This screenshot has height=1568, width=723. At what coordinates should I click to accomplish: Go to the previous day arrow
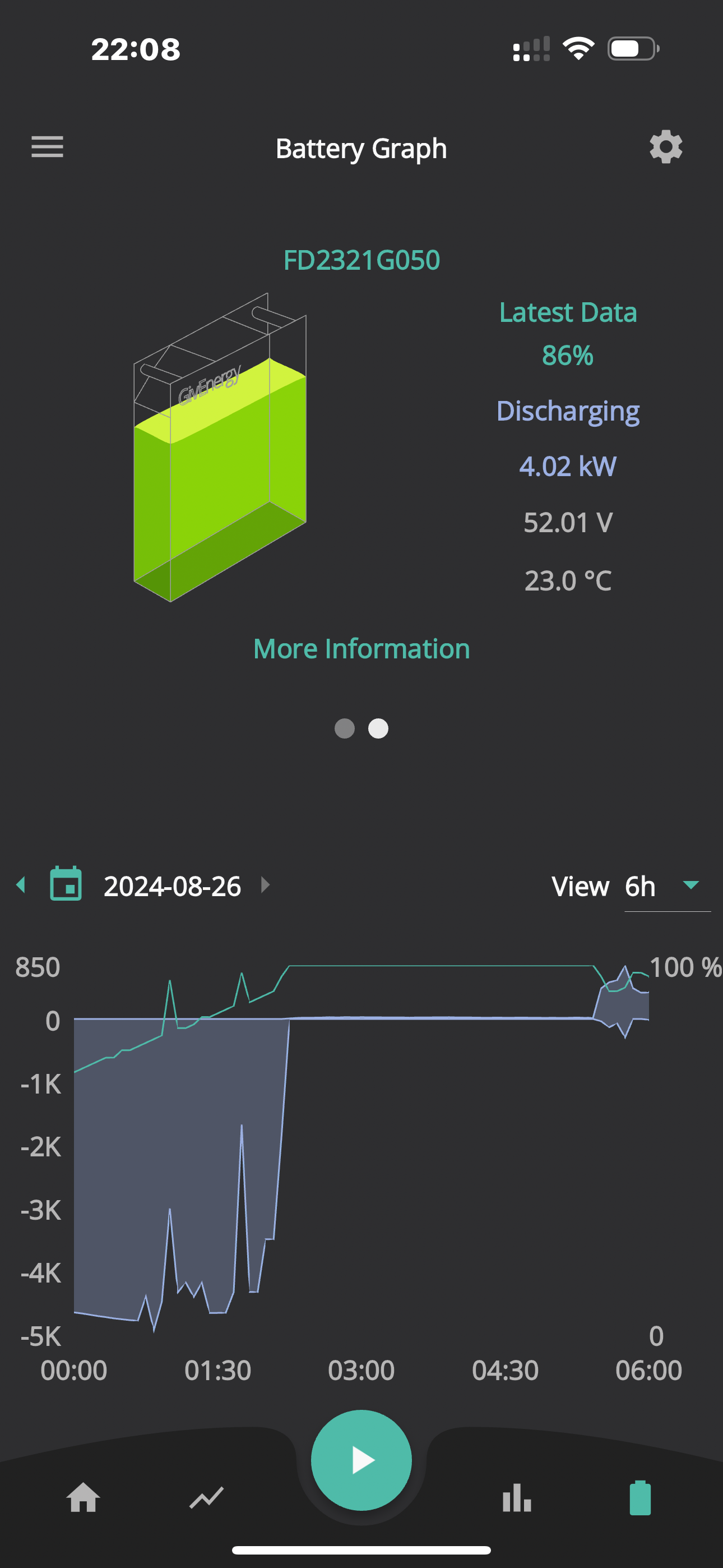(21, 884)
